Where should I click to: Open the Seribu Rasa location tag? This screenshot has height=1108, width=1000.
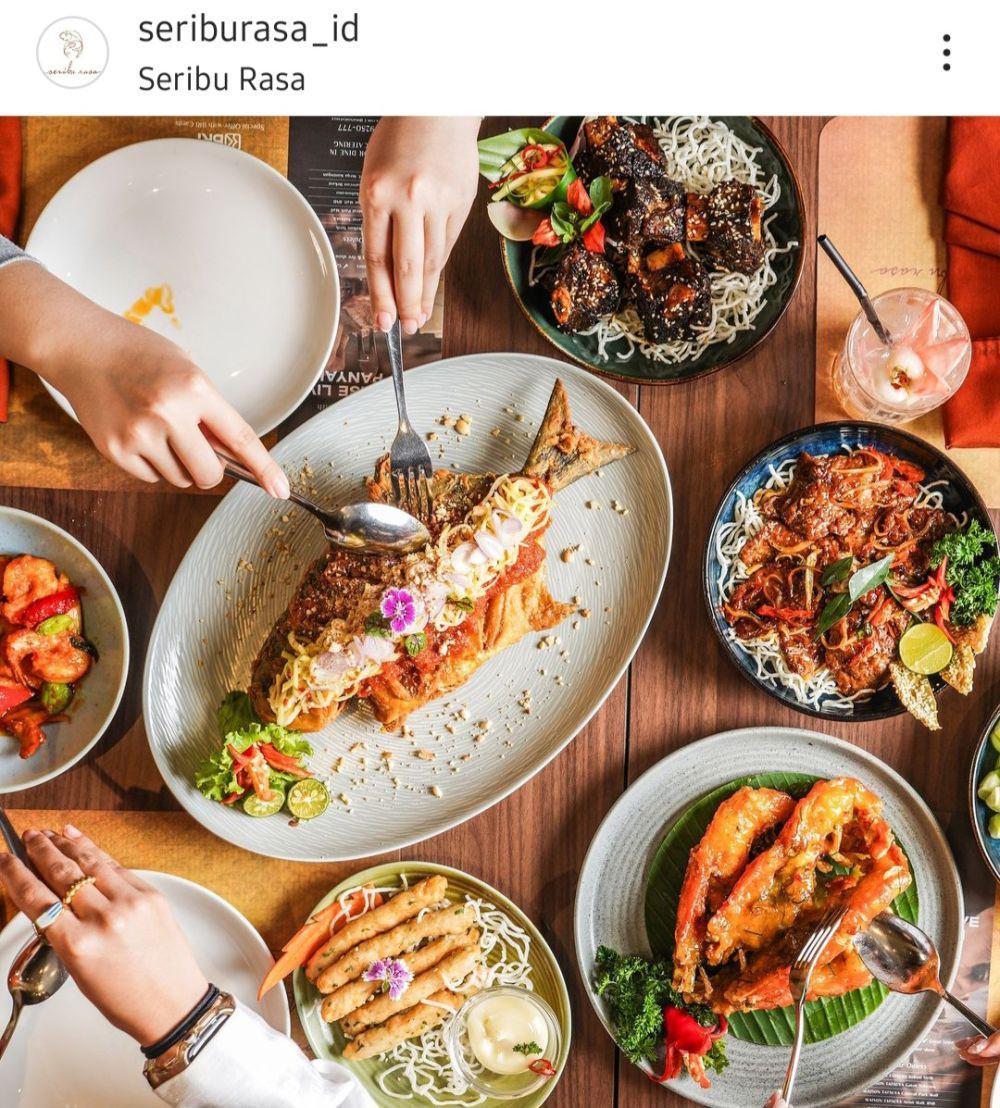[221, 79]
